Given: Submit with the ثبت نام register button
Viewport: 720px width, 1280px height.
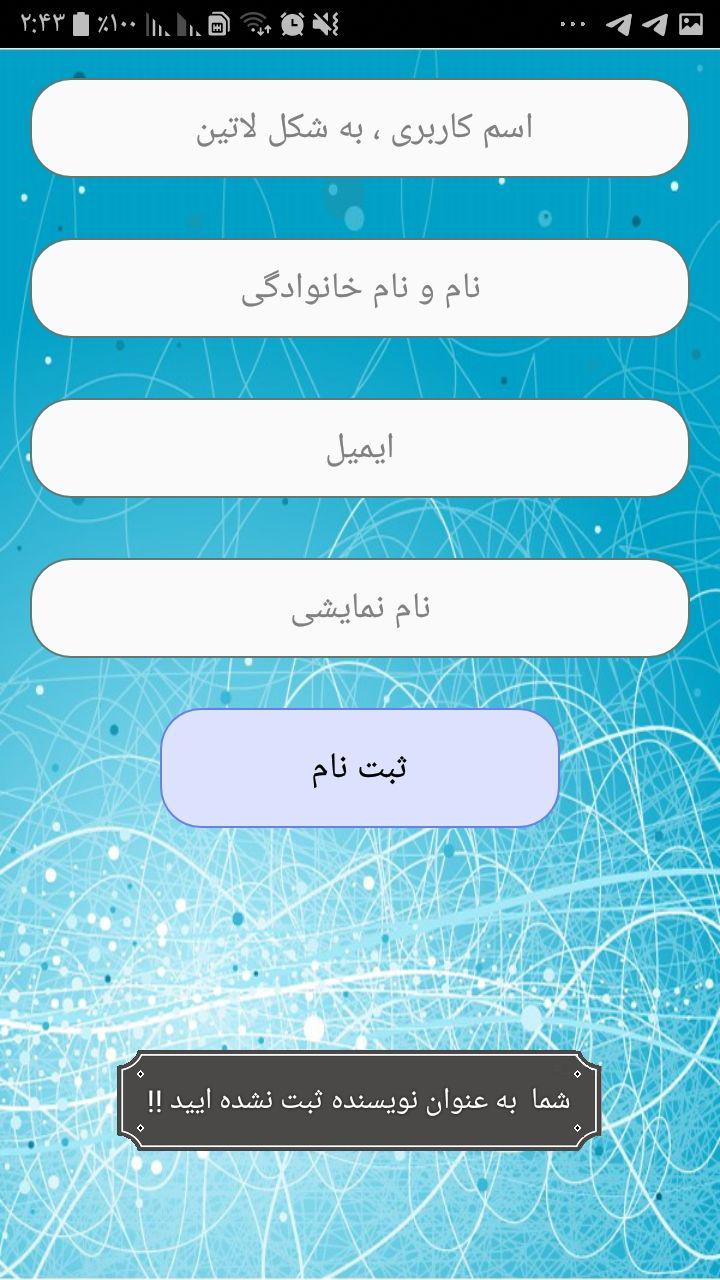Looking at the screenshot, I should click(360, 768).
